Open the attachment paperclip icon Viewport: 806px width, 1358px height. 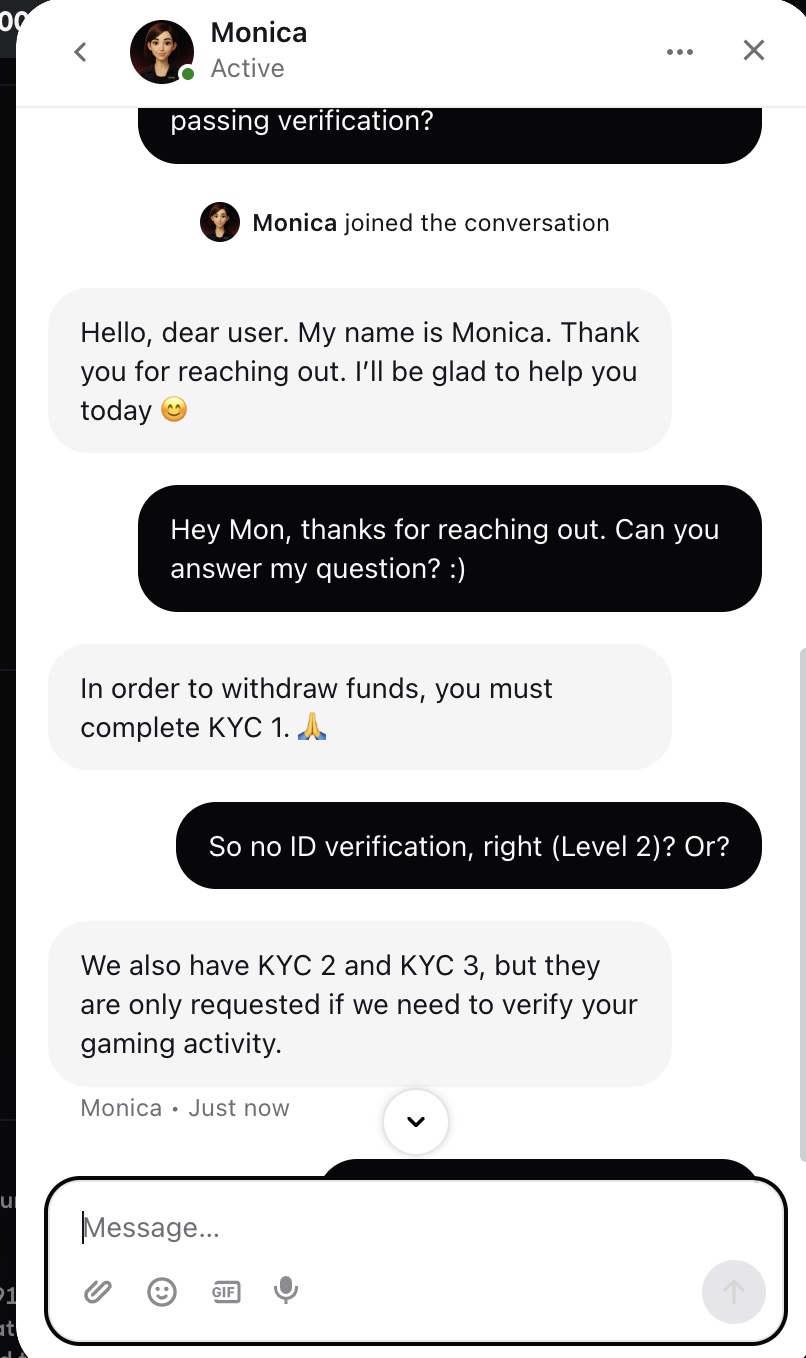[97, 1292]
